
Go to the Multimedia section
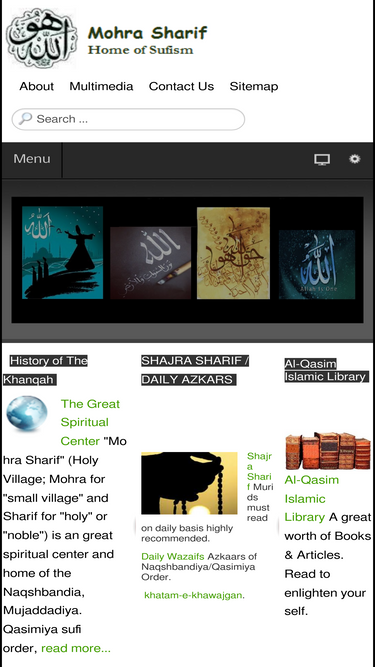pos(101,86)
